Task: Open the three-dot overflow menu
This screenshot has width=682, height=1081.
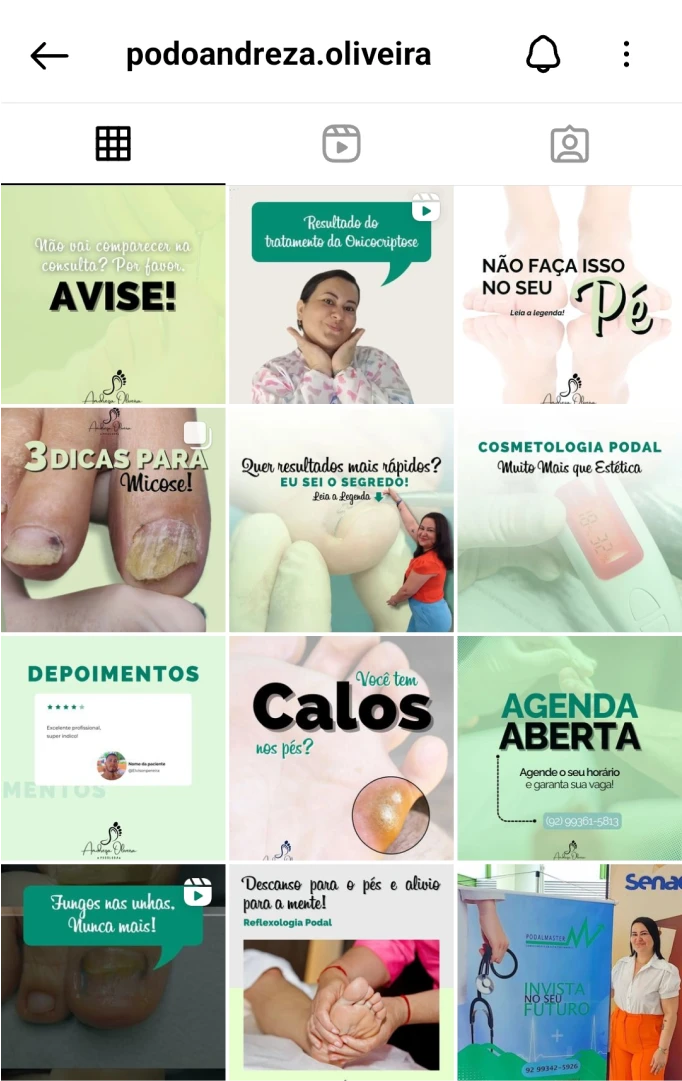Action: [x=626, y=55]
